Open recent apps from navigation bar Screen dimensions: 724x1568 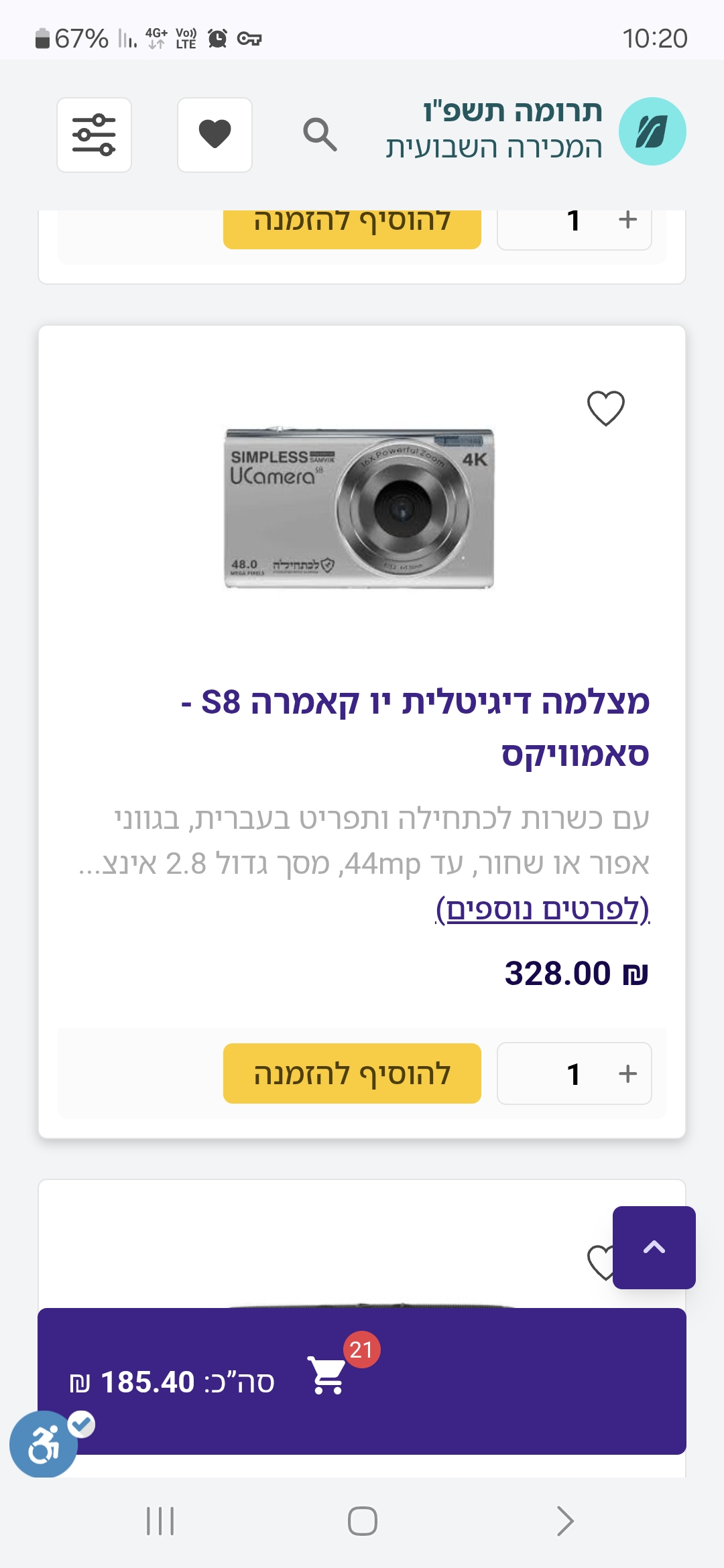click(x=160, y=1520)
